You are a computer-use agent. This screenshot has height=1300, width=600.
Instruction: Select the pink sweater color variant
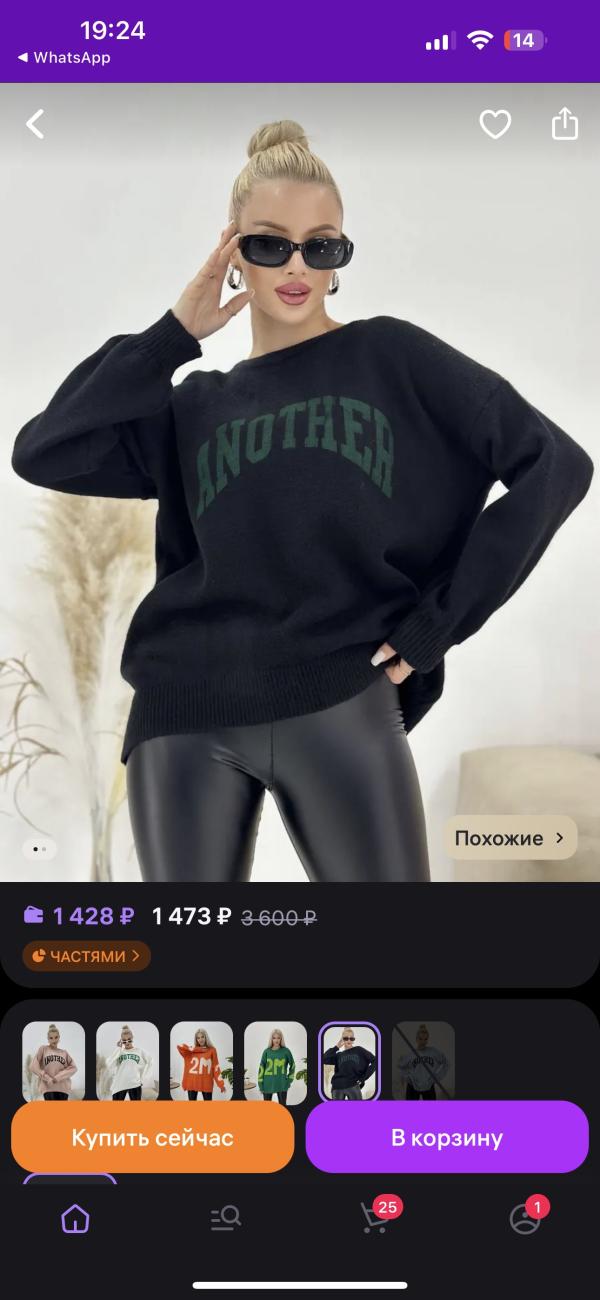(x=54, y=1060)
